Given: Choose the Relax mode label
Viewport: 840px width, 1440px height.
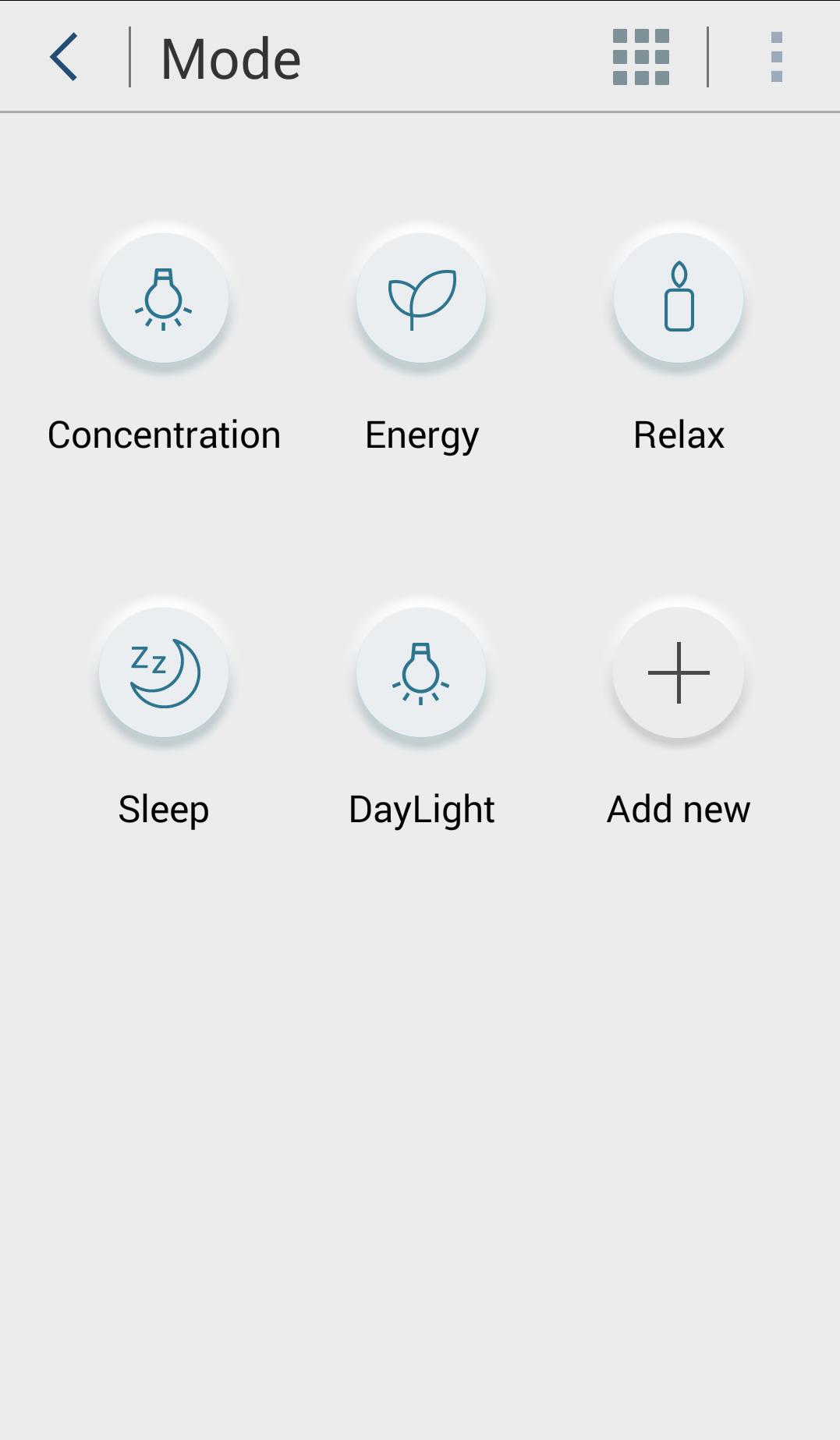Looking at the screenshot, I should point(678,434).
